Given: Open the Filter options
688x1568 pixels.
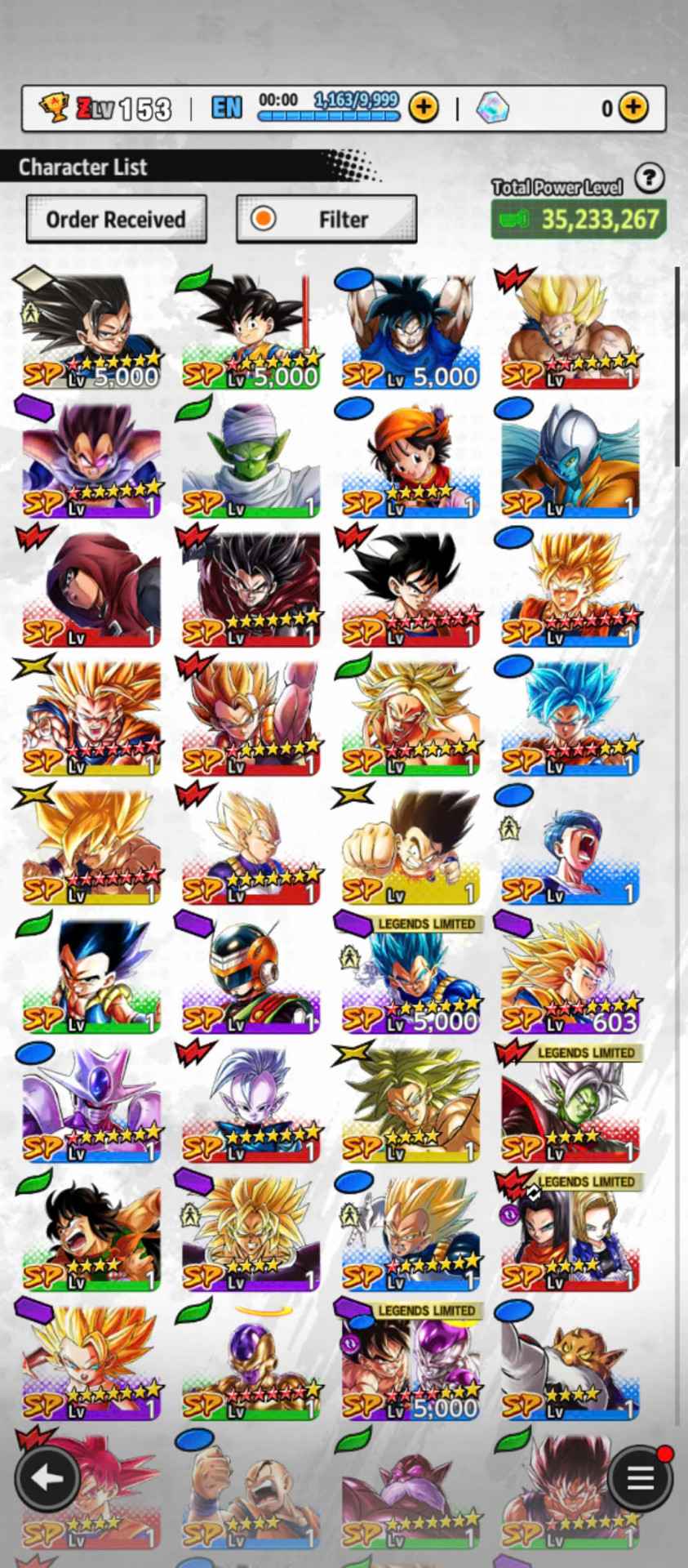Looking at the screenshot, I should coord(326,219).
